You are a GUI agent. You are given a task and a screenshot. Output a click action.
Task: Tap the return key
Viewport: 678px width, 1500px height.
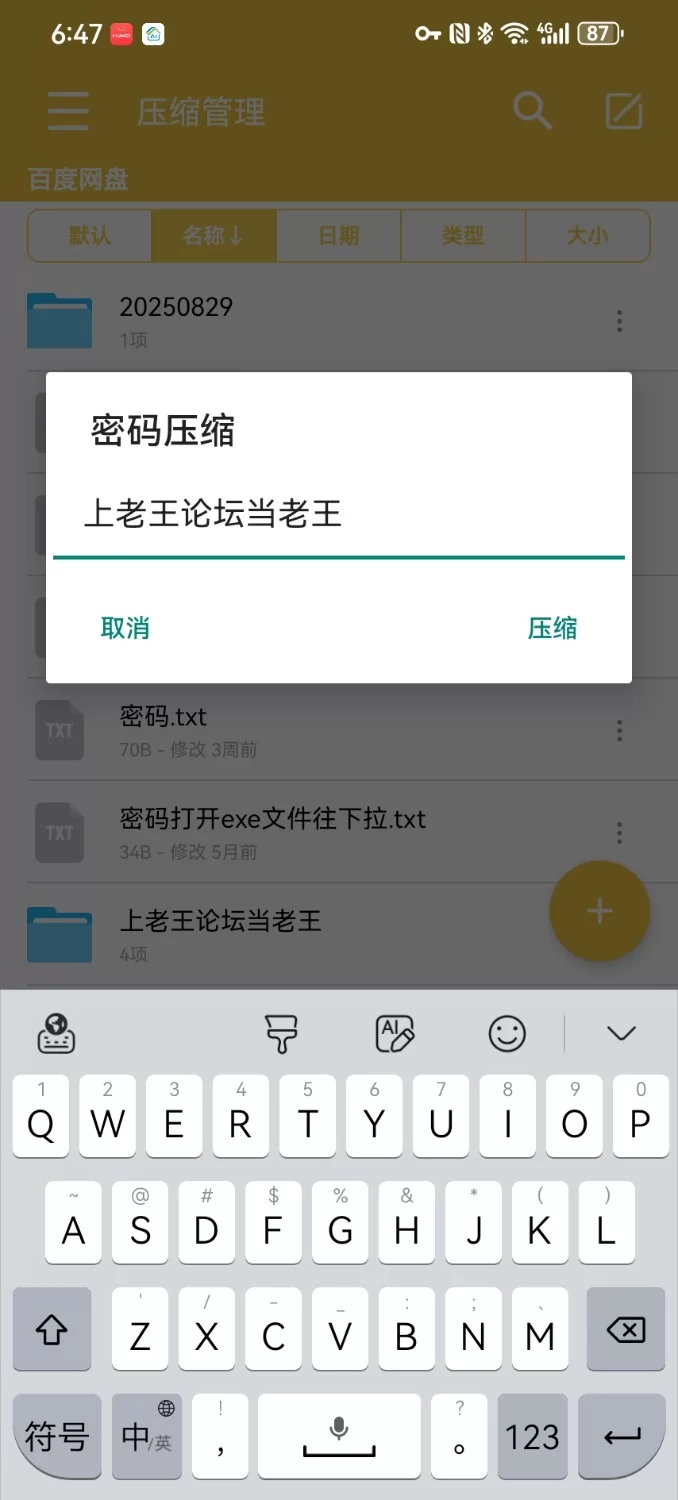click(x=623, y=1437)
